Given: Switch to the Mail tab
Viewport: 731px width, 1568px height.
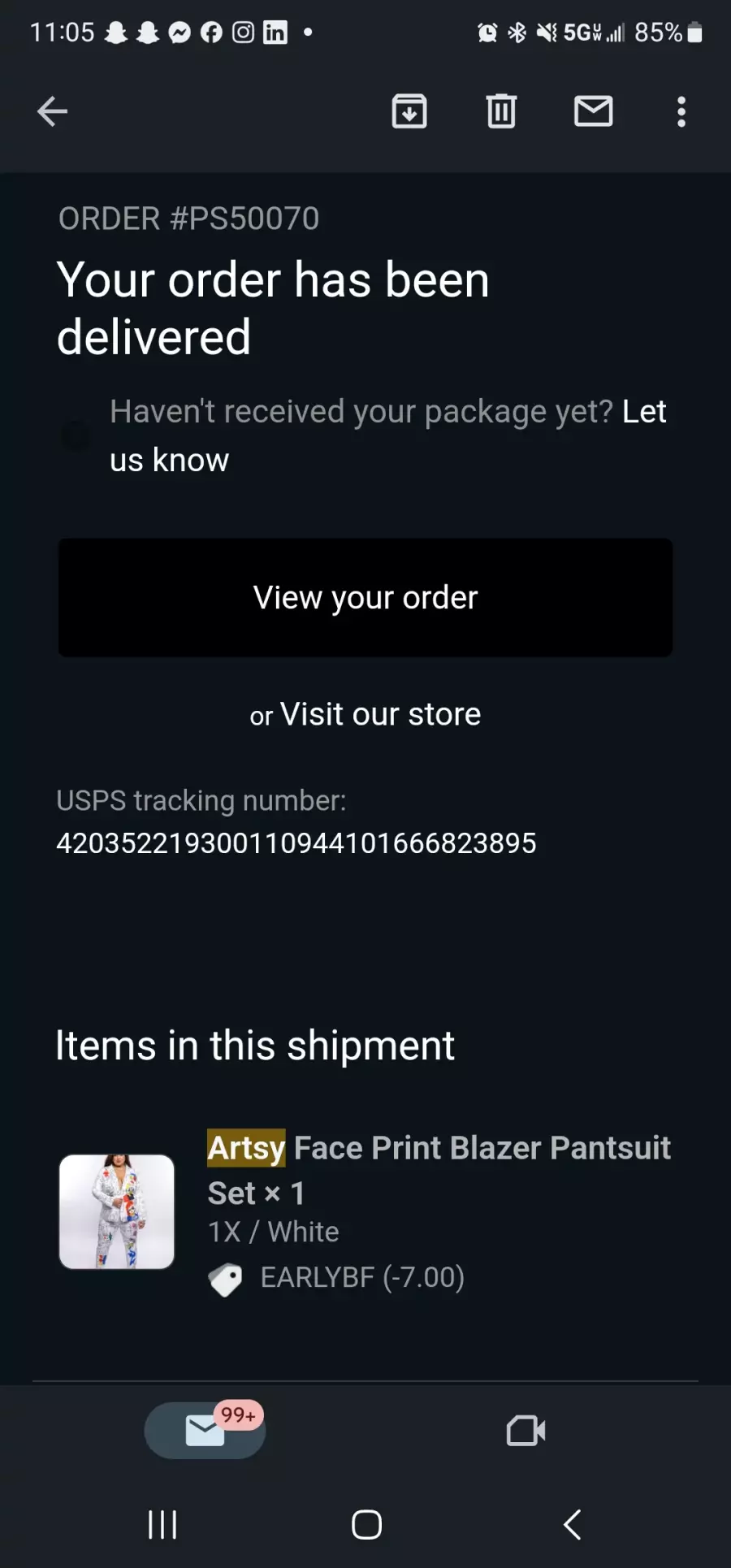Looking at the screenshot, I should (x=205, y=1431).
